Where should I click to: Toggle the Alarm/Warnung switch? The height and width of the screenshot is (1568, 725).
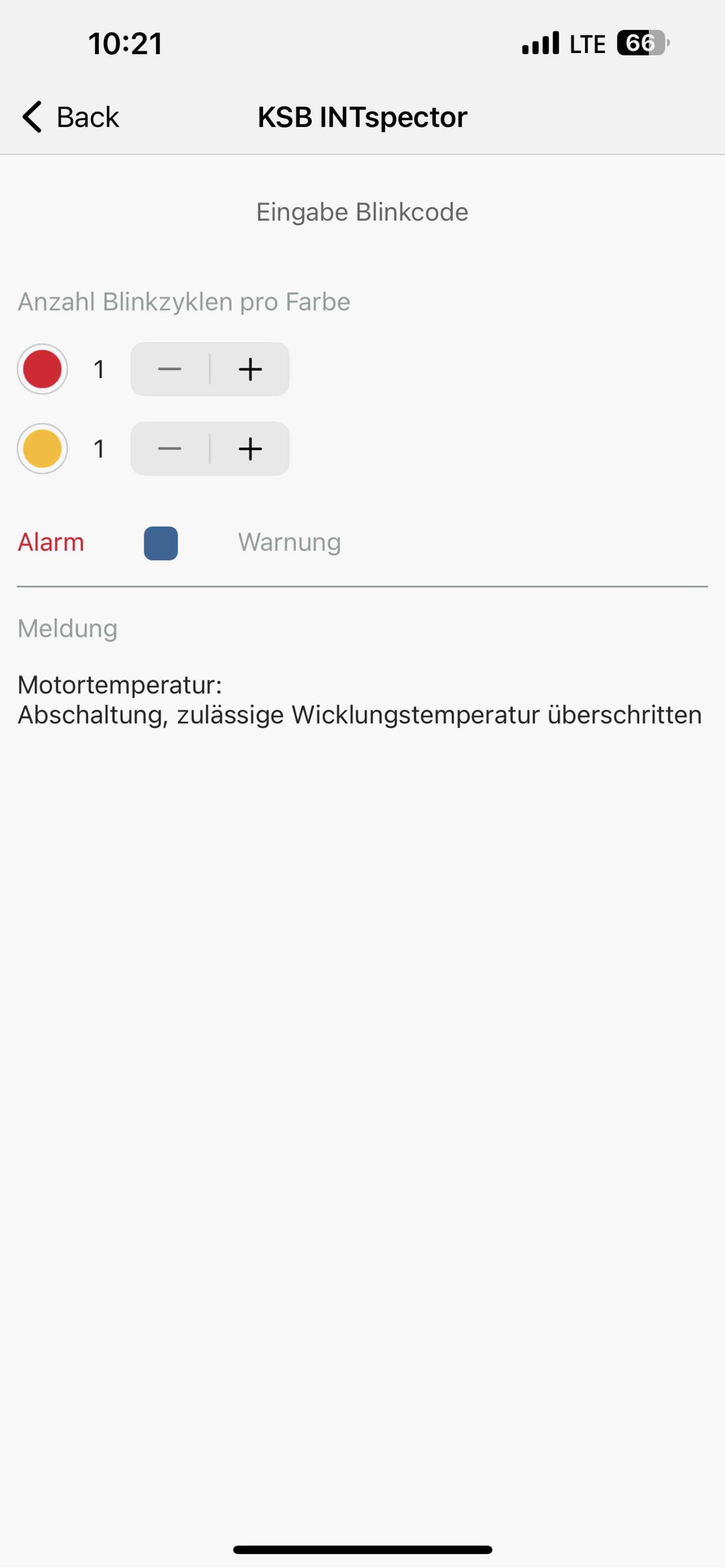[x=161, y=543]
